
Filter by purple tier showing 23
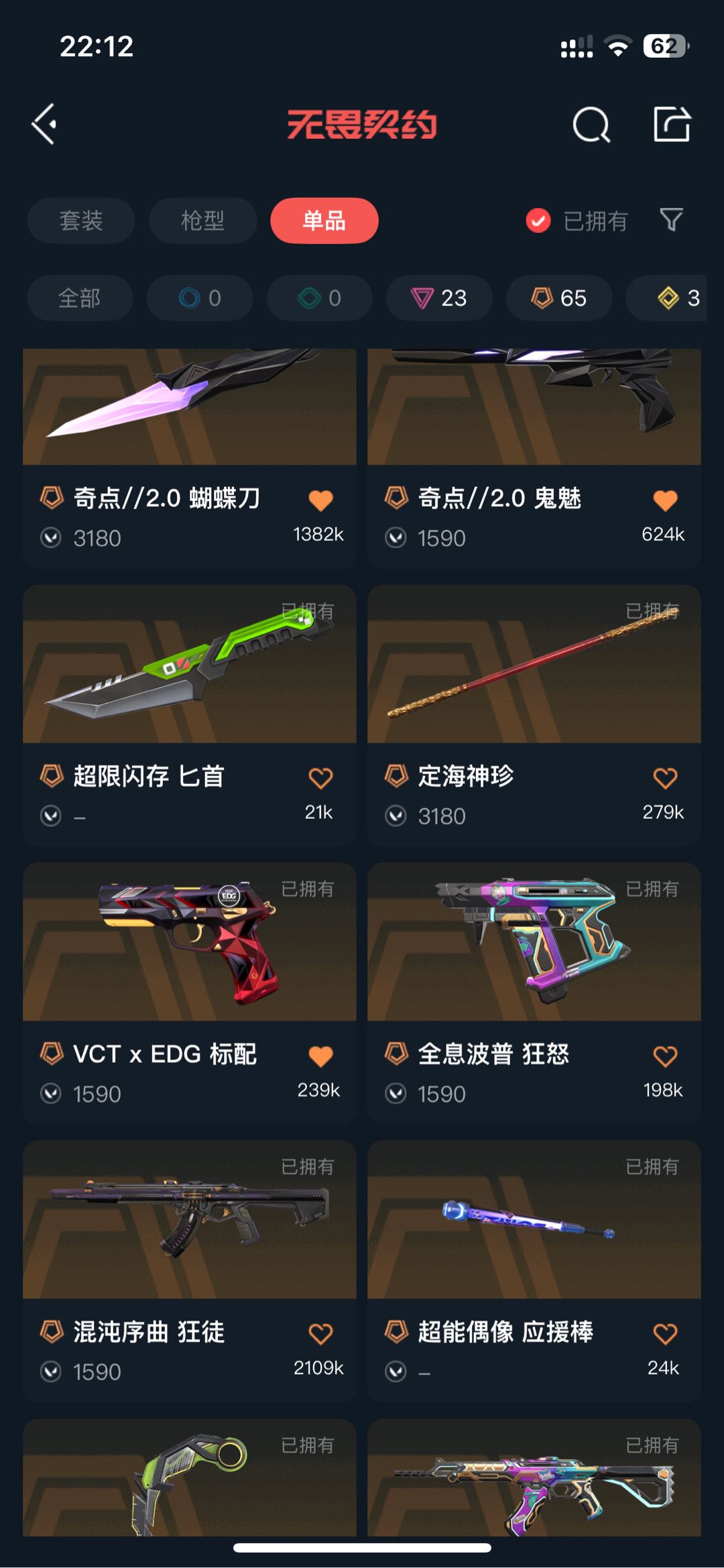point(439,298)
